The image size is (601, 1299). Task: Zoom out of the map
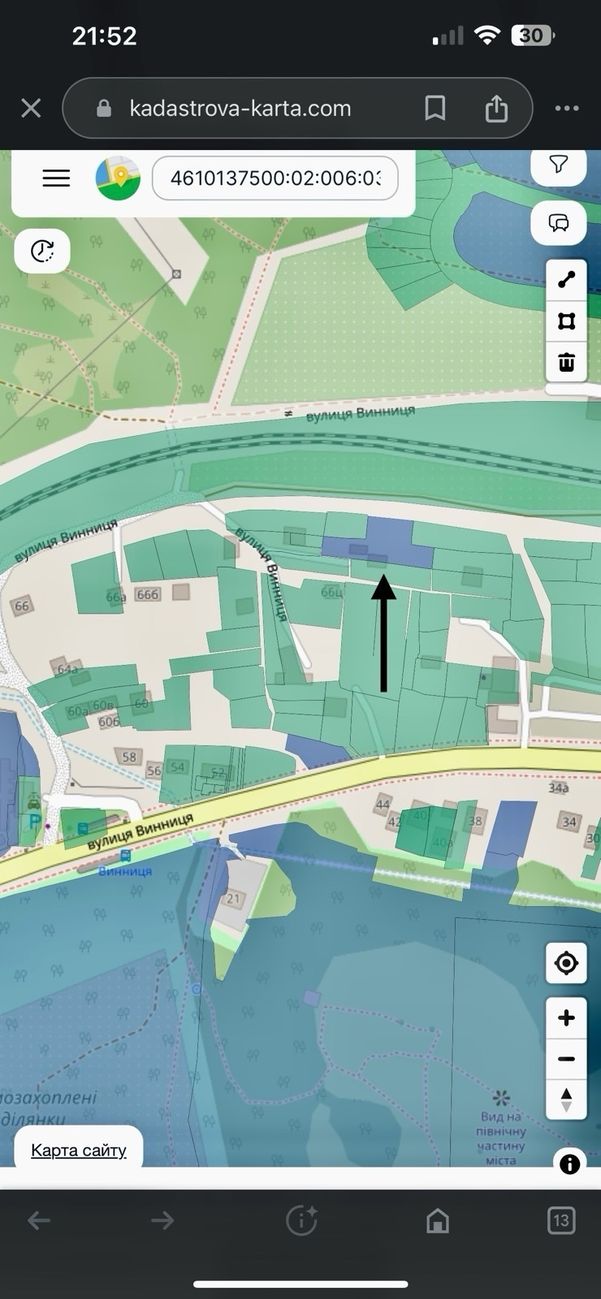(x=566, y=1059)
